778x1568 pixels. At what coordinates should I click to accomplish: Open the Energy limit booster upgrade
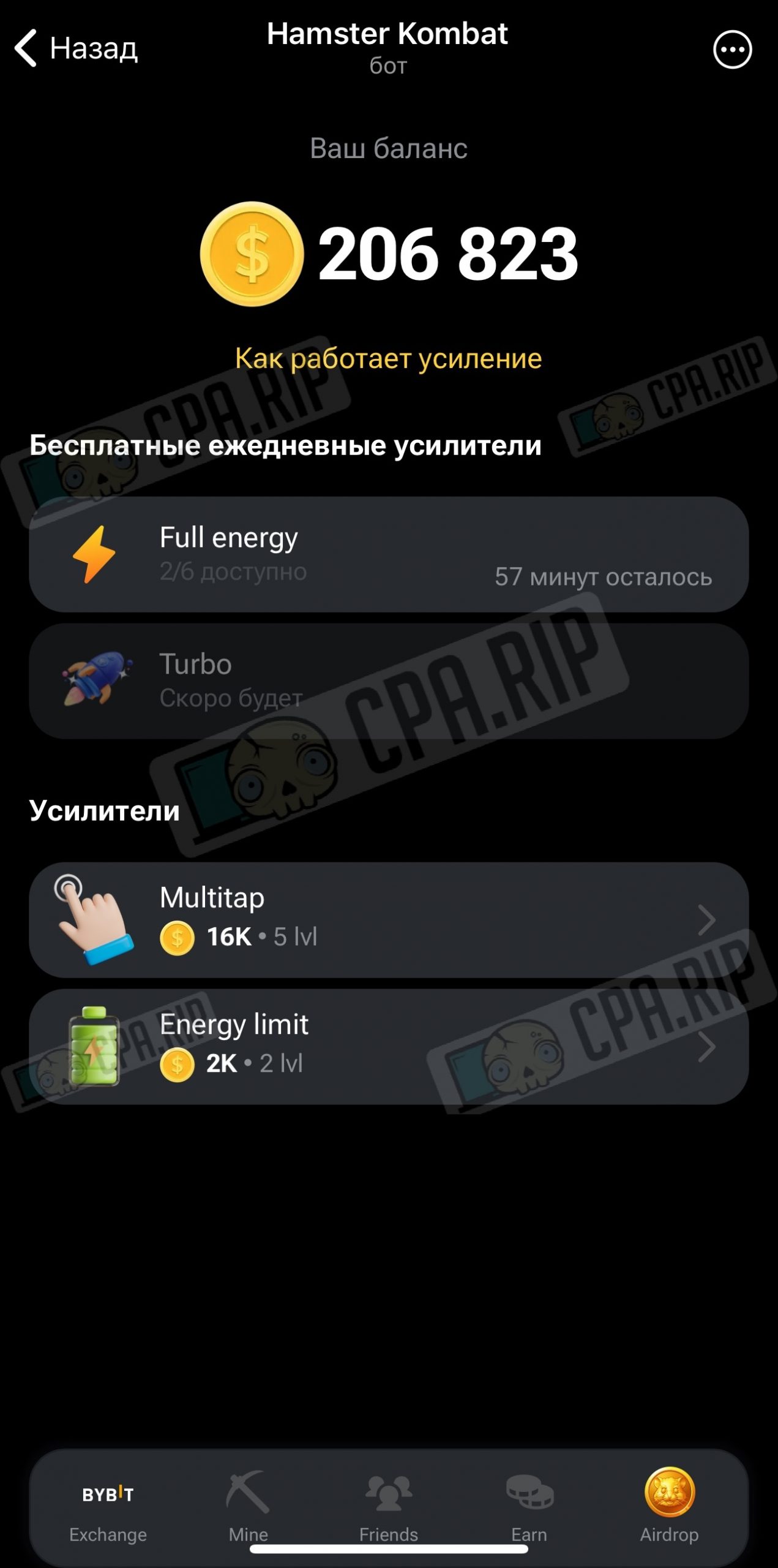pyautogui.click(x=389, y=1046)
